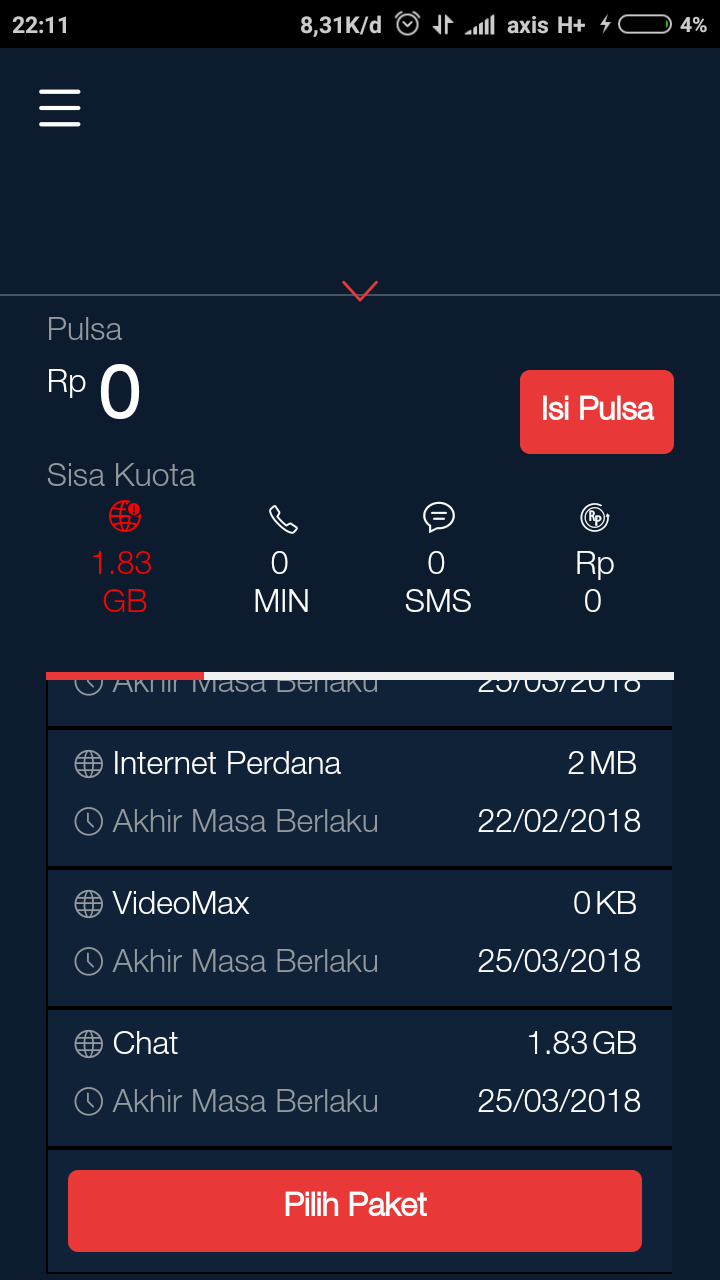Expand the red chevron under the header
This screenshot has width=720, height=1280.
pos(360,291)
